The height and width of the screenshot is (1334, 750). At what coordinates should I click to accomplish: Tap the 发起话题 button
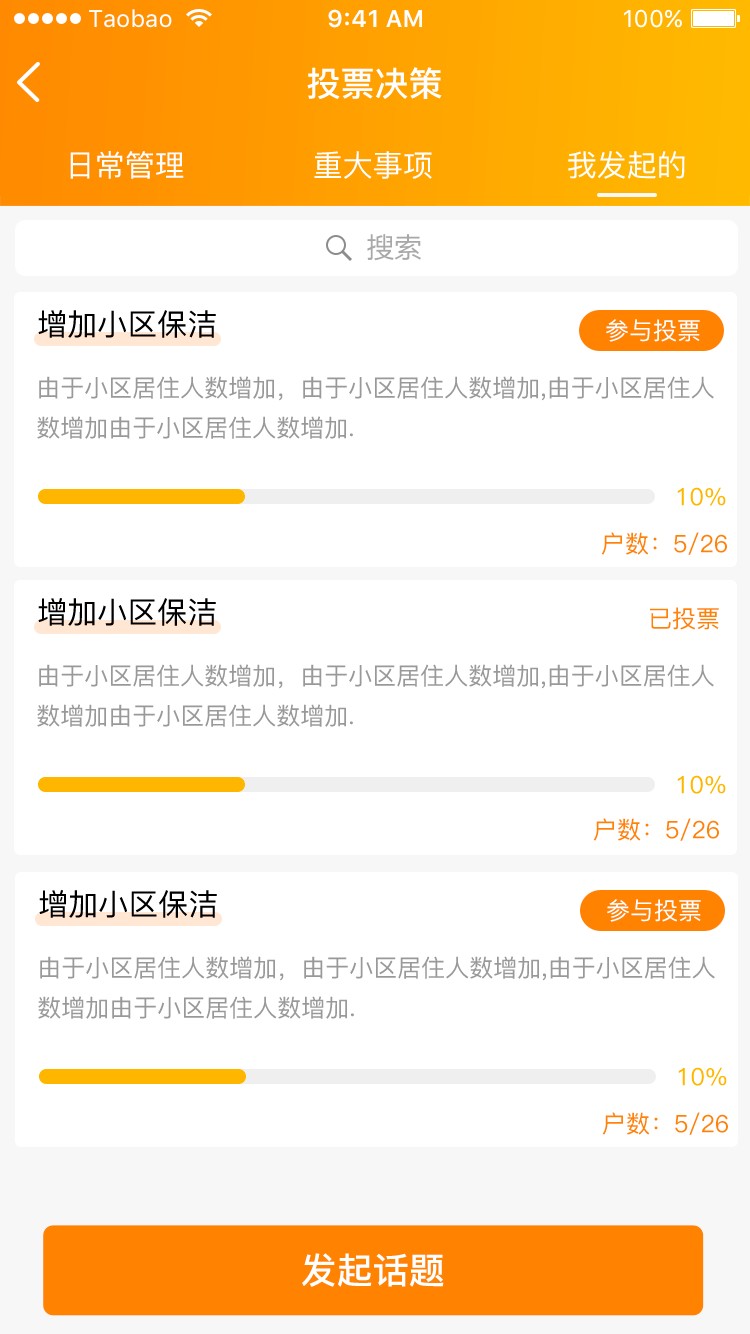tap(373, 1270)
